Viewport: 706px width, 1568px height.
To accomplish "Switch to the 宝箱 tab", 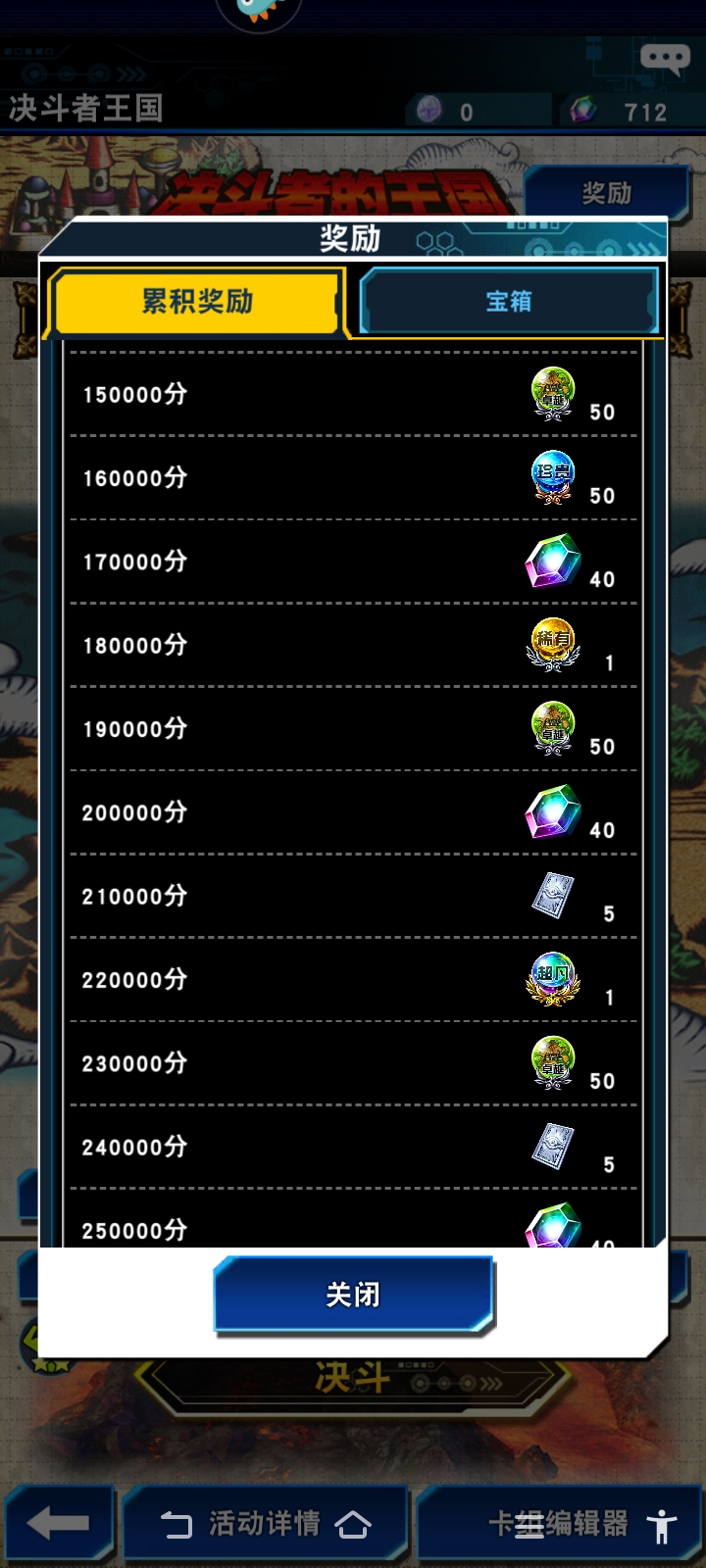I will coord(508,302).
